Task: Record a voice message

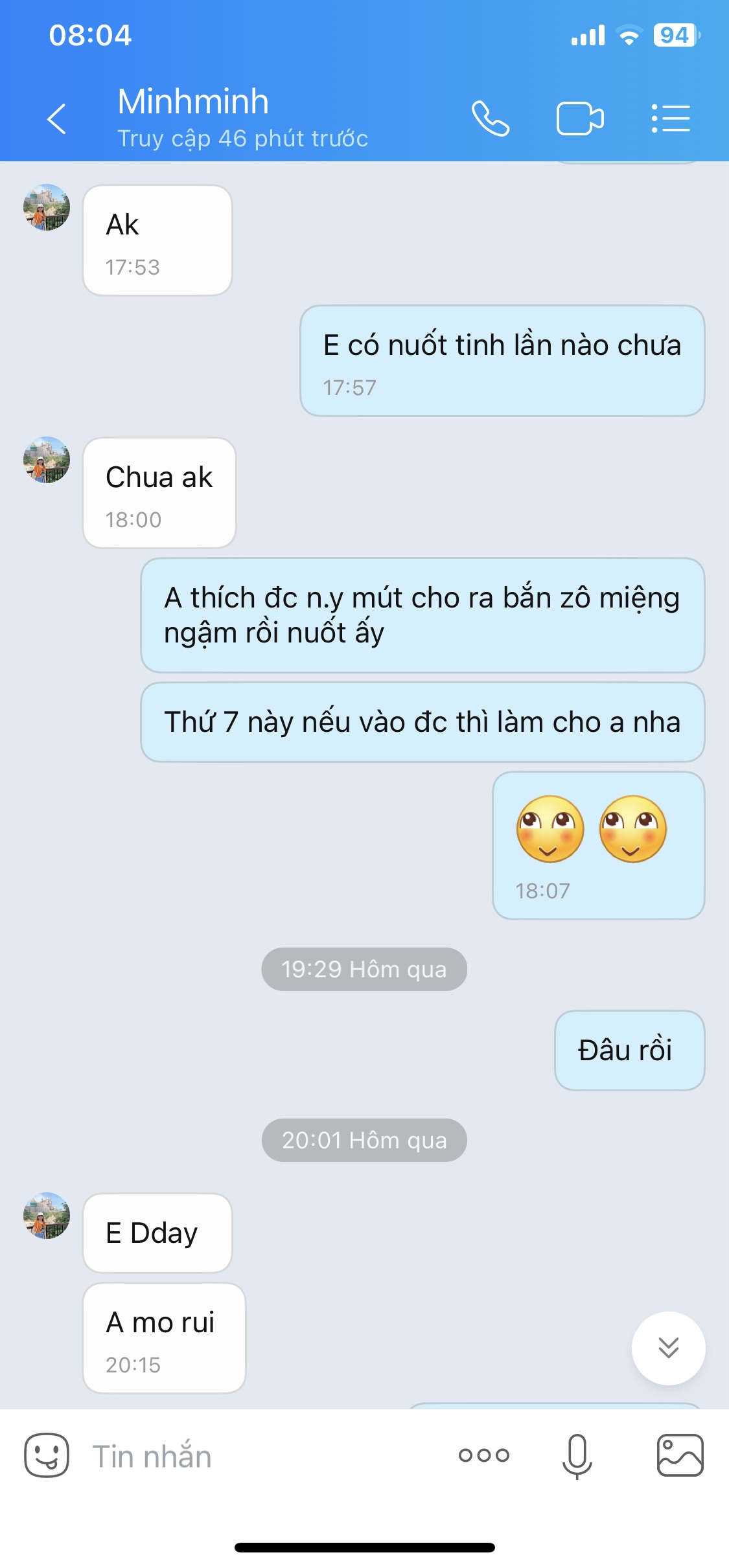Action: (577, 1455)
